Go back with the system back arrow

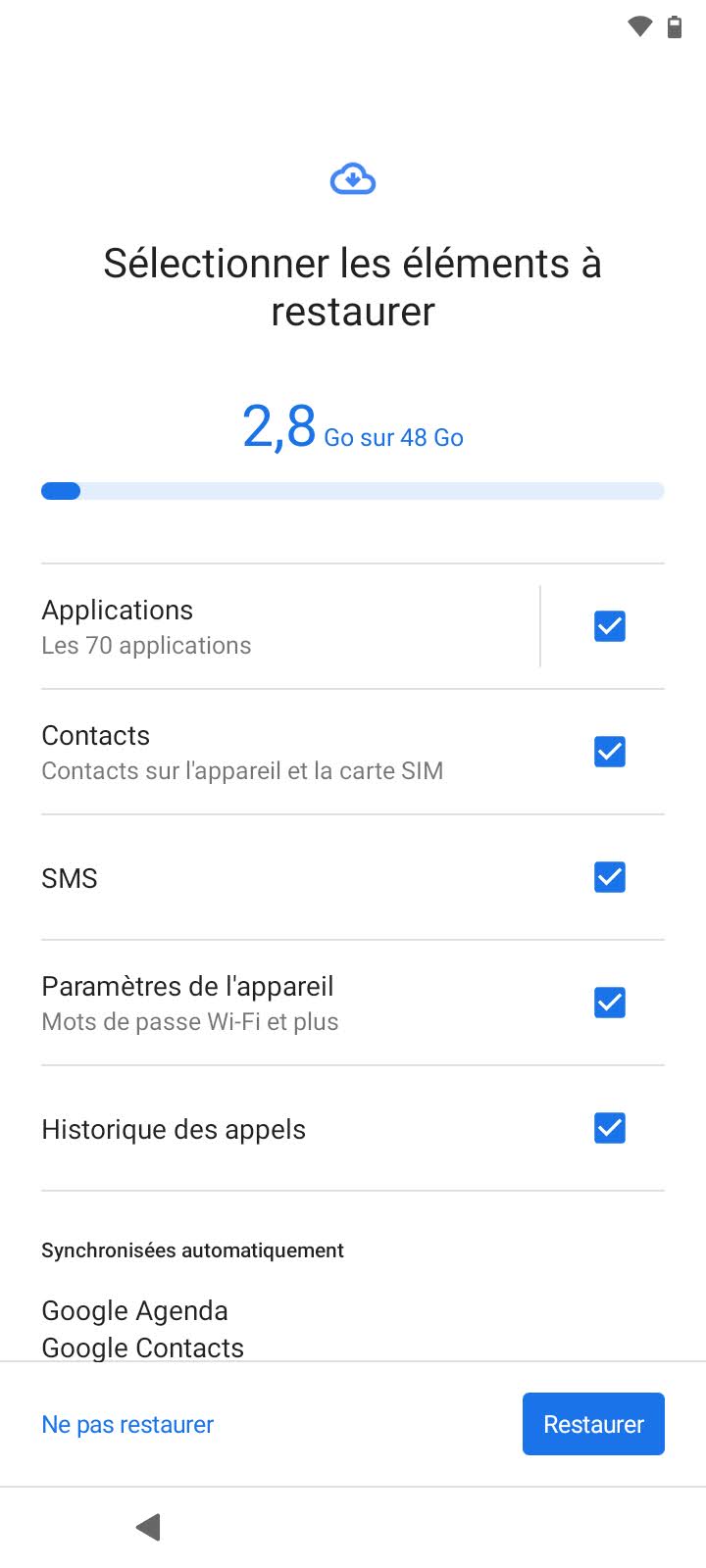coord(148,1527)
